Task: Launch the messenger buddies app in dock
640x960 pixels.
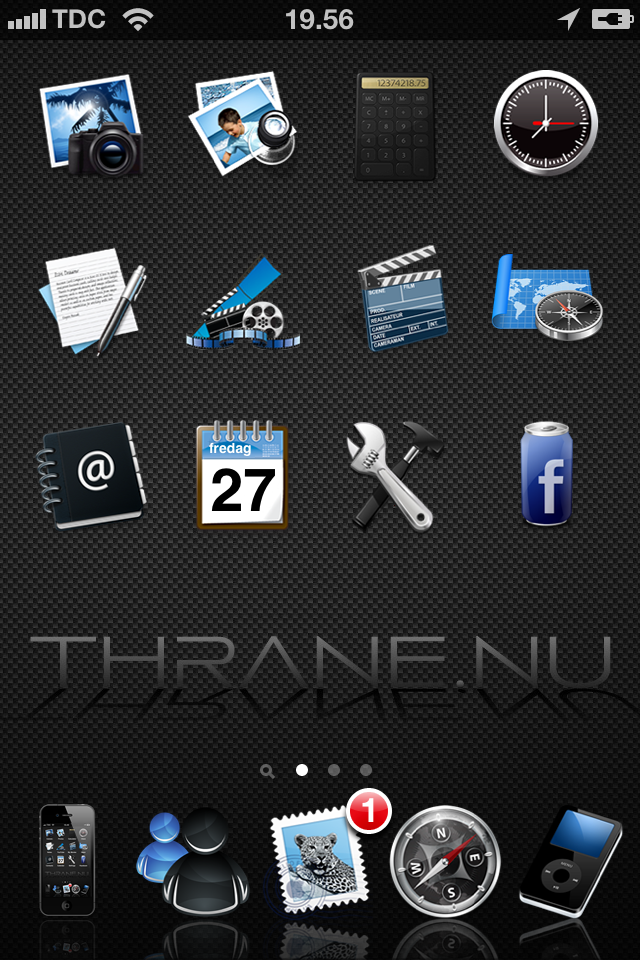Action: tap(193, 861)
